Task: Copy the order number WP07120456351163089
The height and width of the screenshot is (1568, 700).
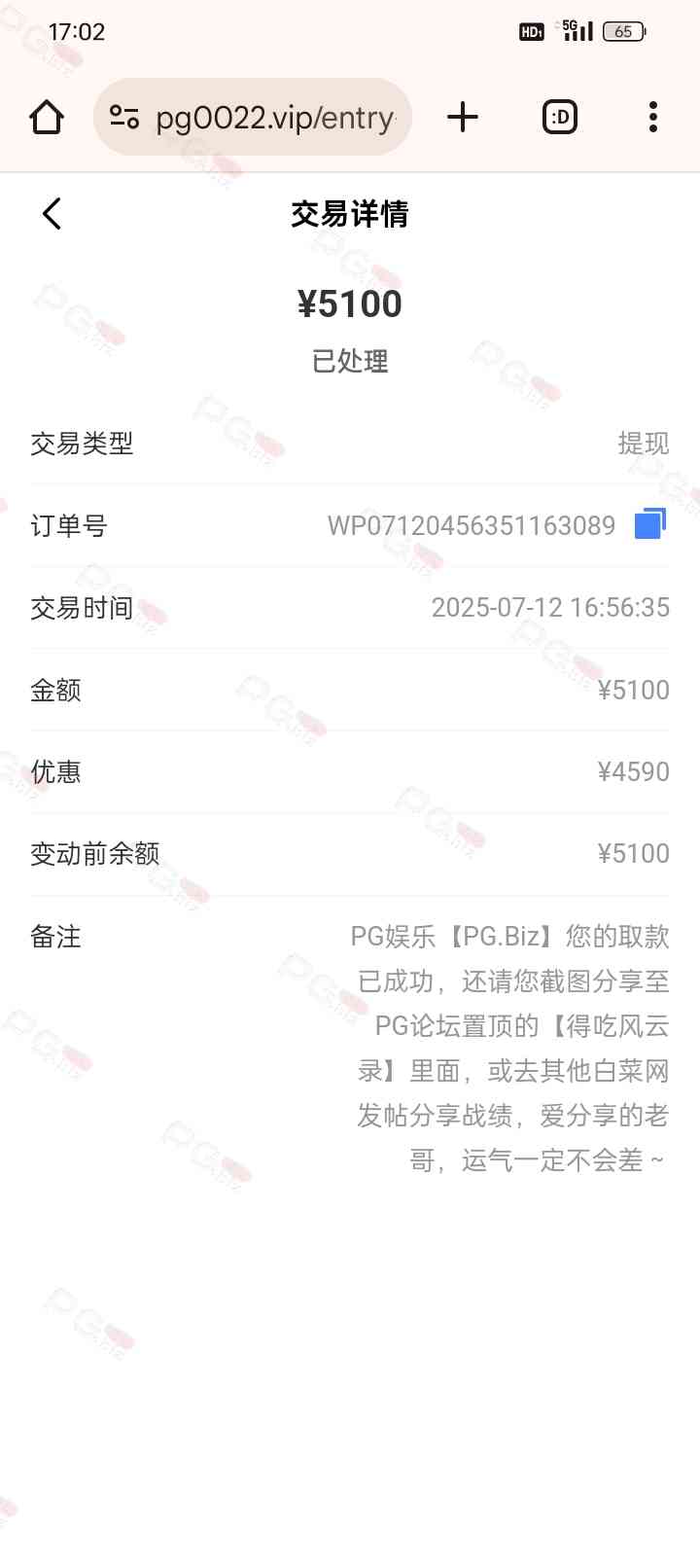Action: (x=649, y=524)
